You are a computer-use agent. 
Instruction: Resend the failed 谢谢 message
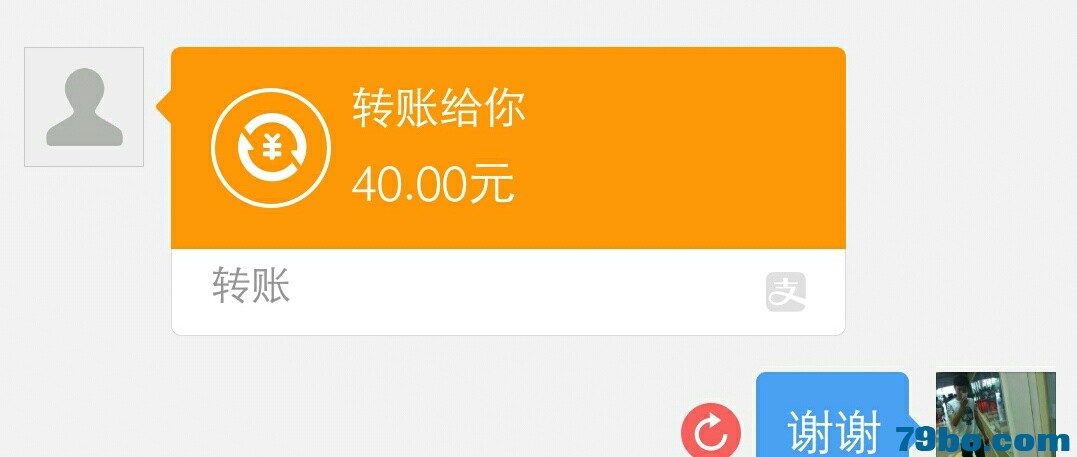coord(711,432)
